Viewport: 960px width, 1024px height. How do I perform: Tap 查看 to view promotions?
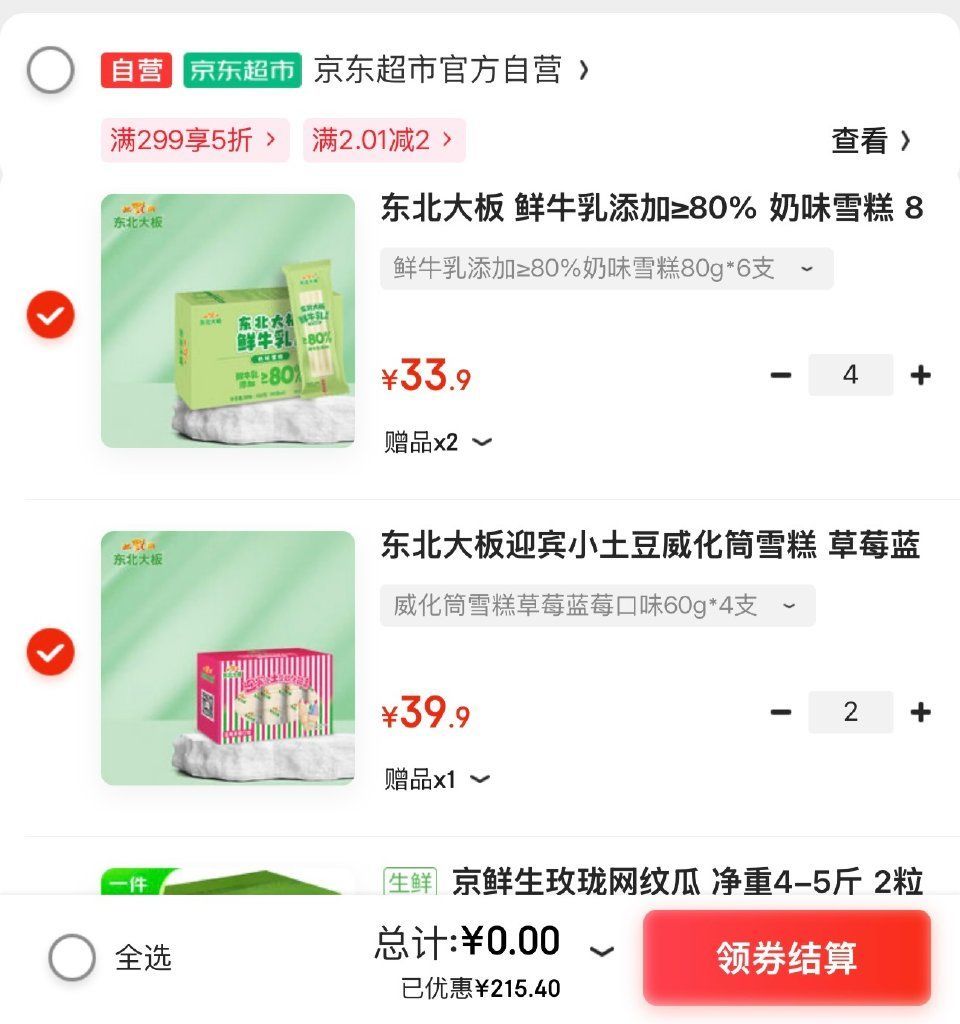871,141
